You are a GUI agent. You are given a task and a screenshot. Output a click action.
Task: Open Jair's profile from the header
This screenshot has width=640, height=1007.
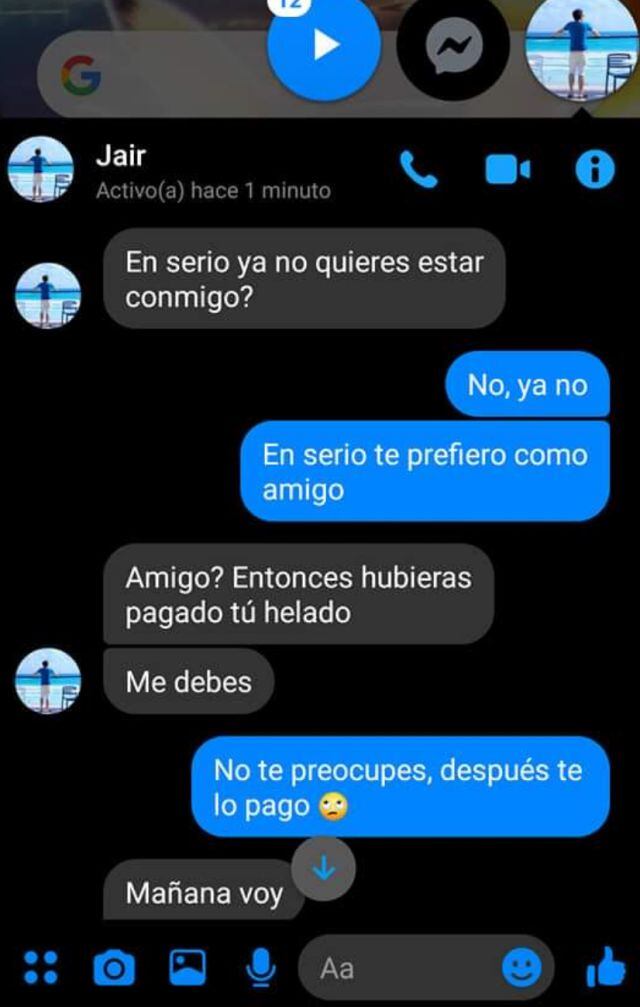coord(122,157)
